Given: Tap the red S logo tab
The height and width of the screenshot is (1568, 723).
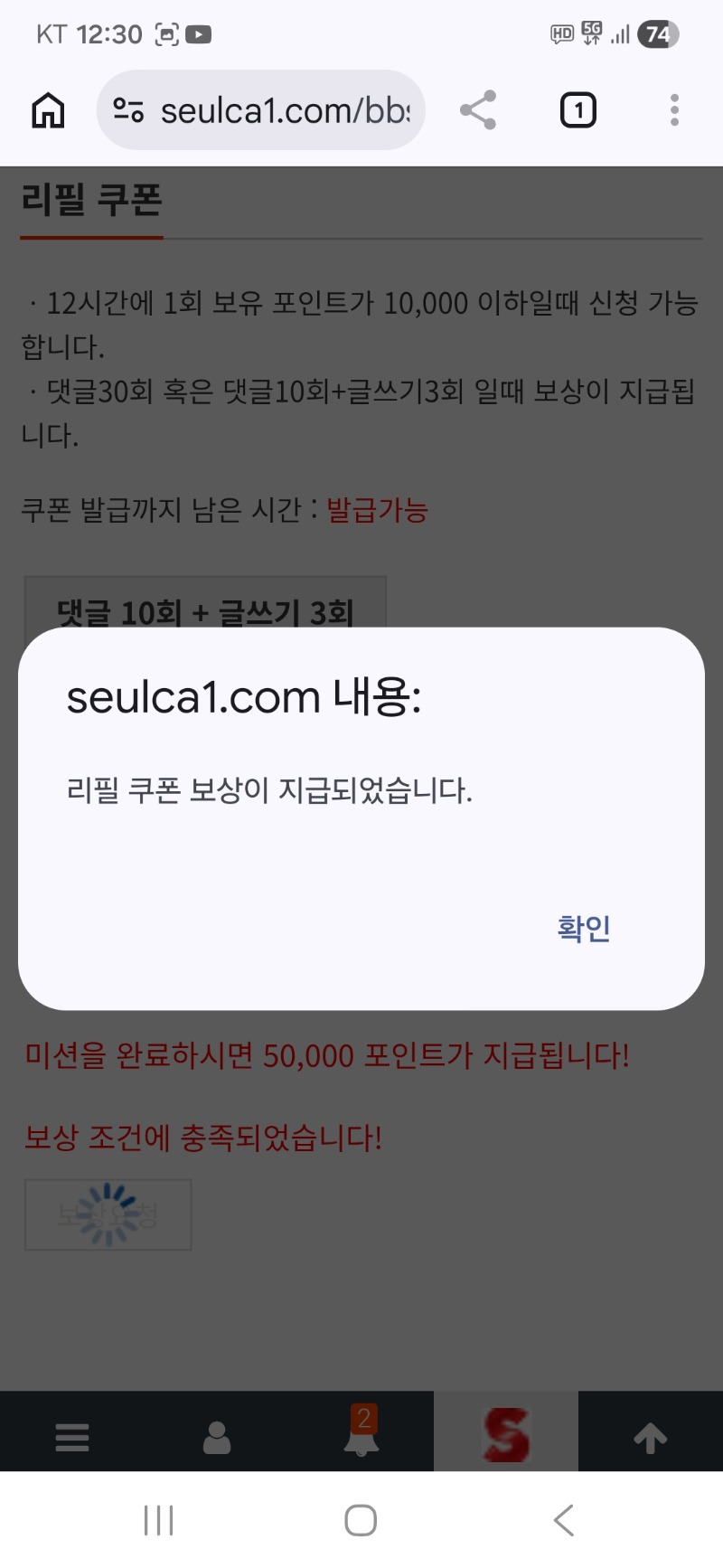Looking at the screenshot, I should point(506,1434).
